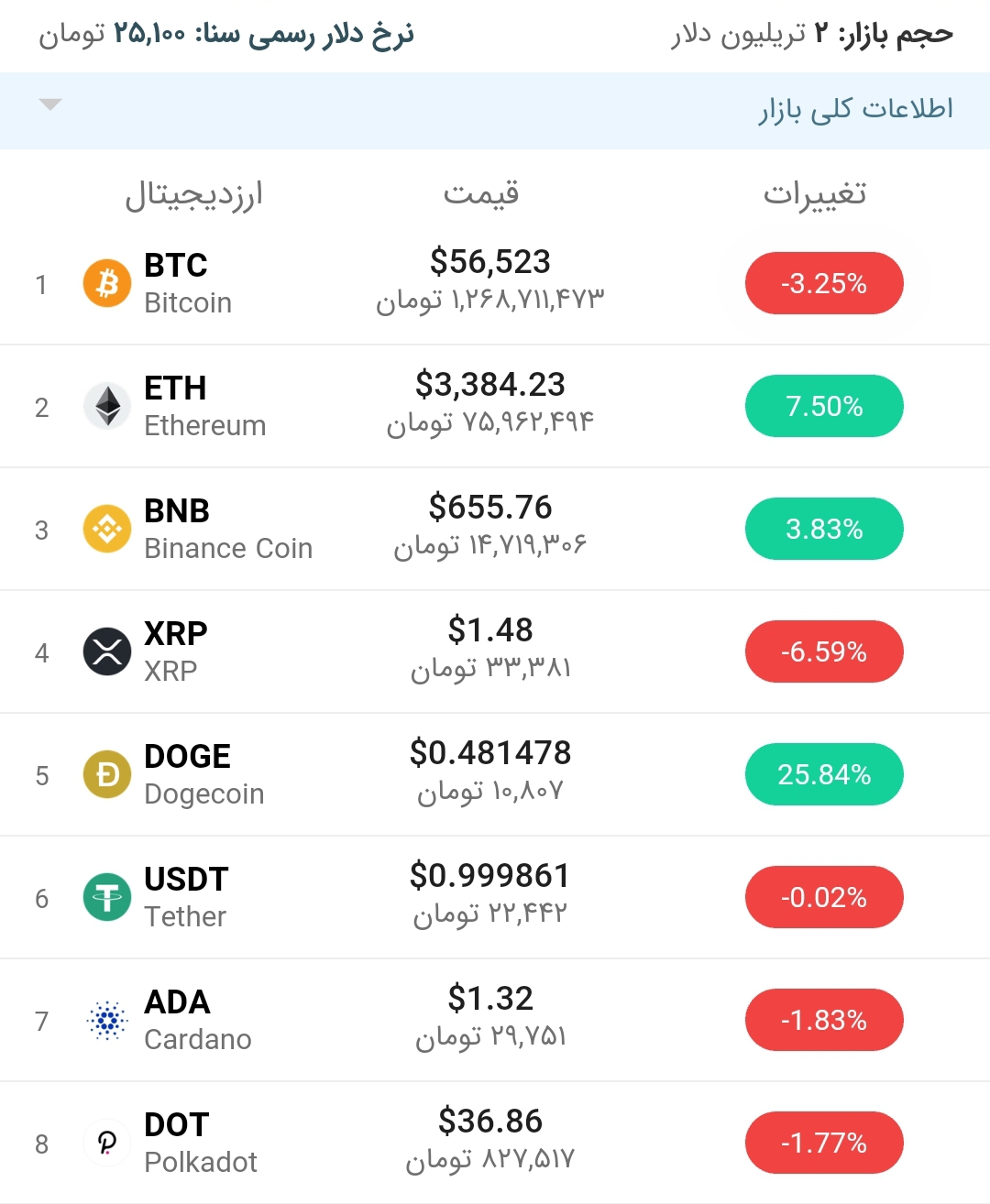990x1204 pixels.
Task: Click the قیمت column header
Action: point(482,193)
